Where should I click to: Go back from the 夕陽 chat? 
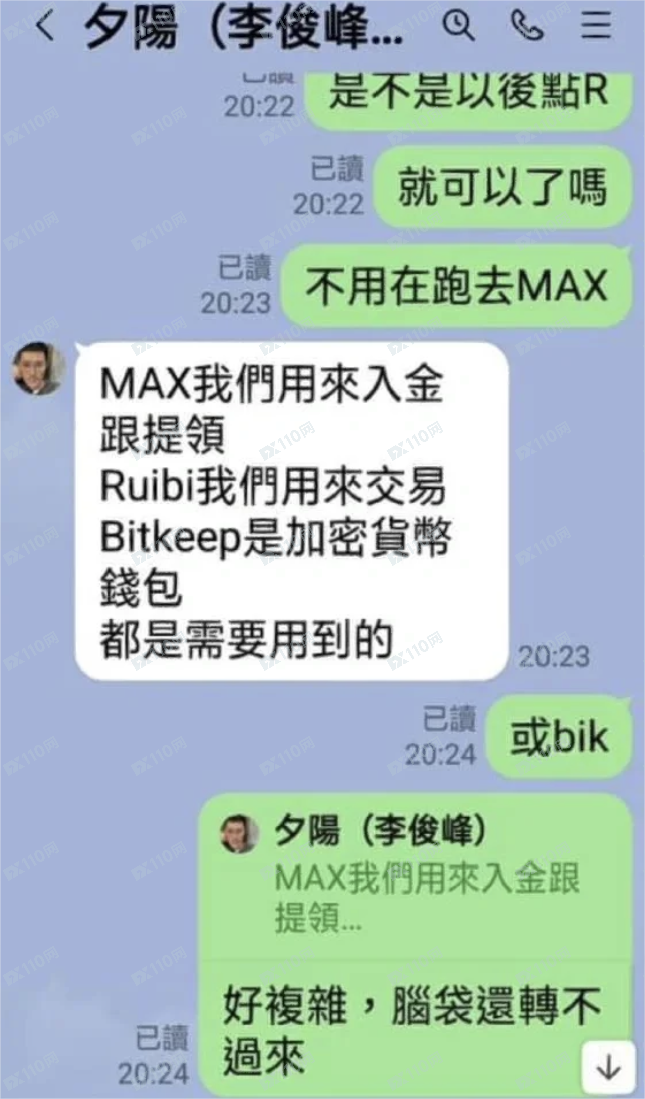click(x=44, y=27)
